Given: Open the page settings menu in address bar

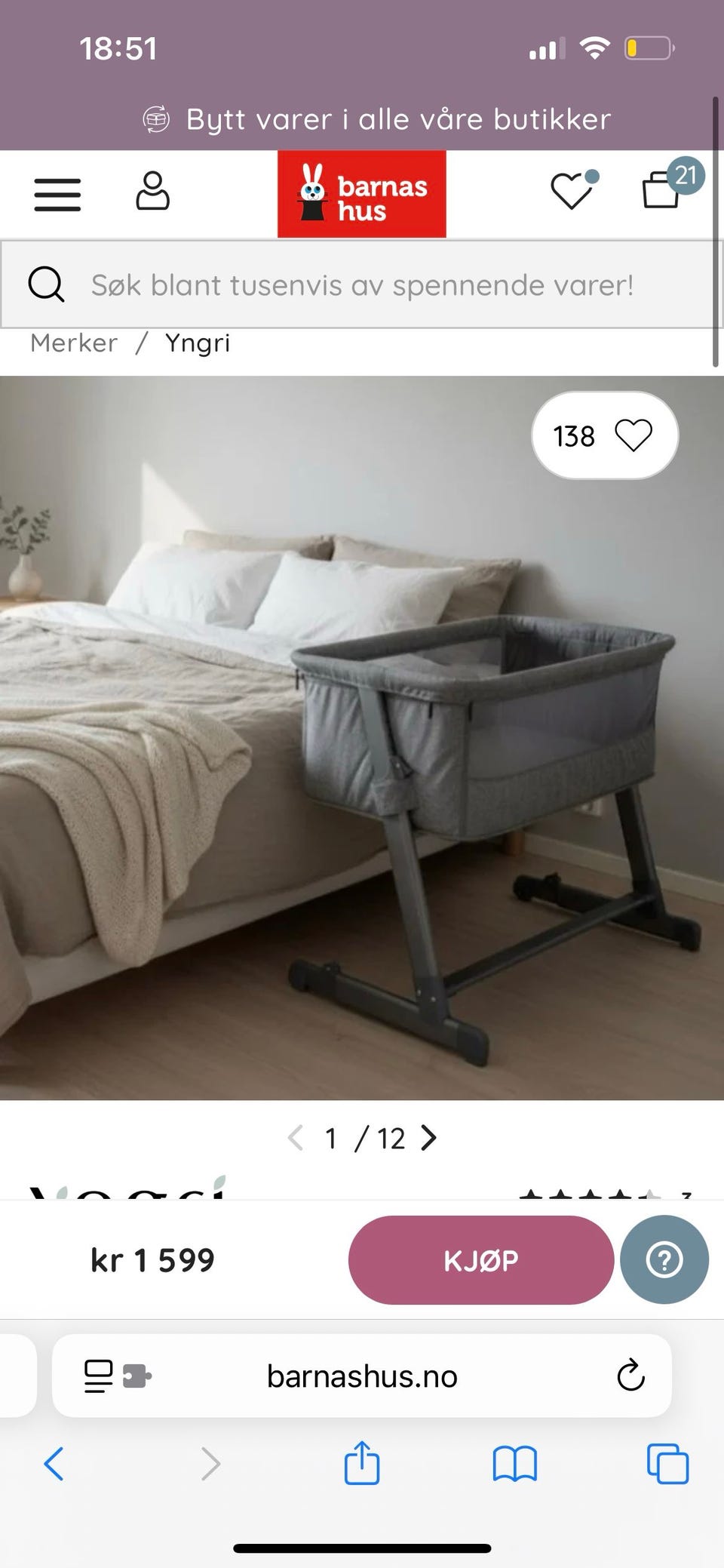Looking at the screenshot, I should [117, 1376].
